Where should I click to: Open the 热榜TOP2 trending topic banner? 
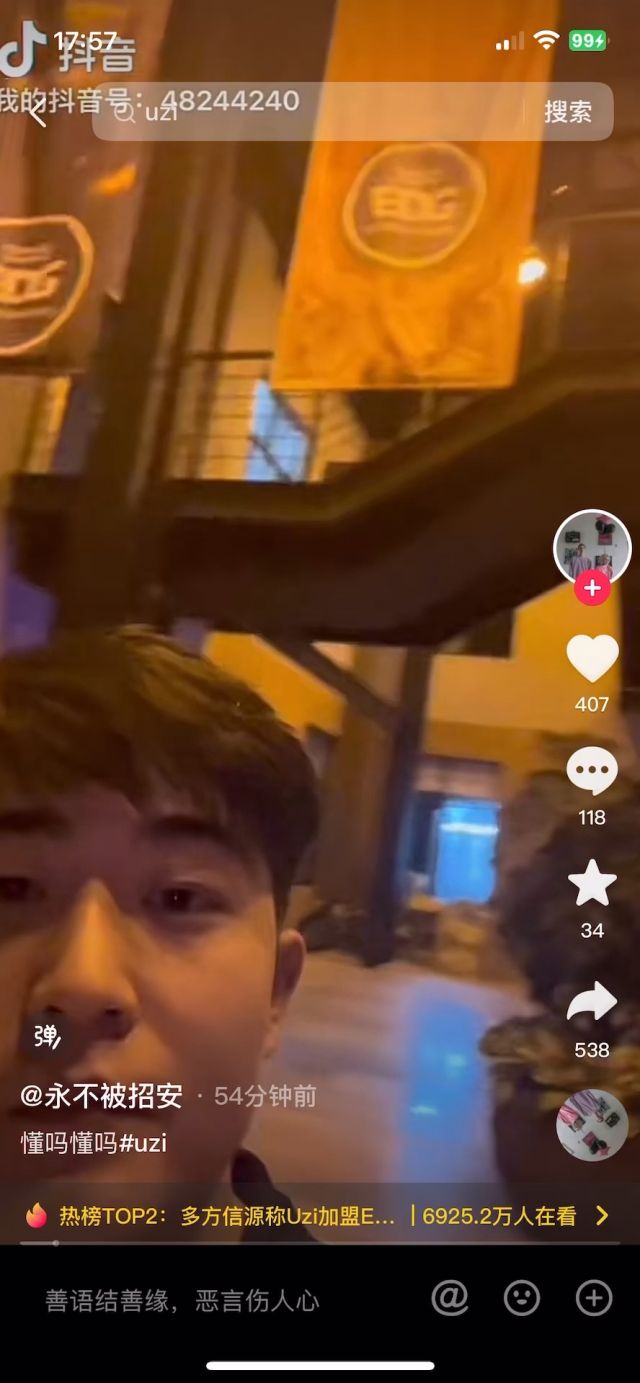320,1215
